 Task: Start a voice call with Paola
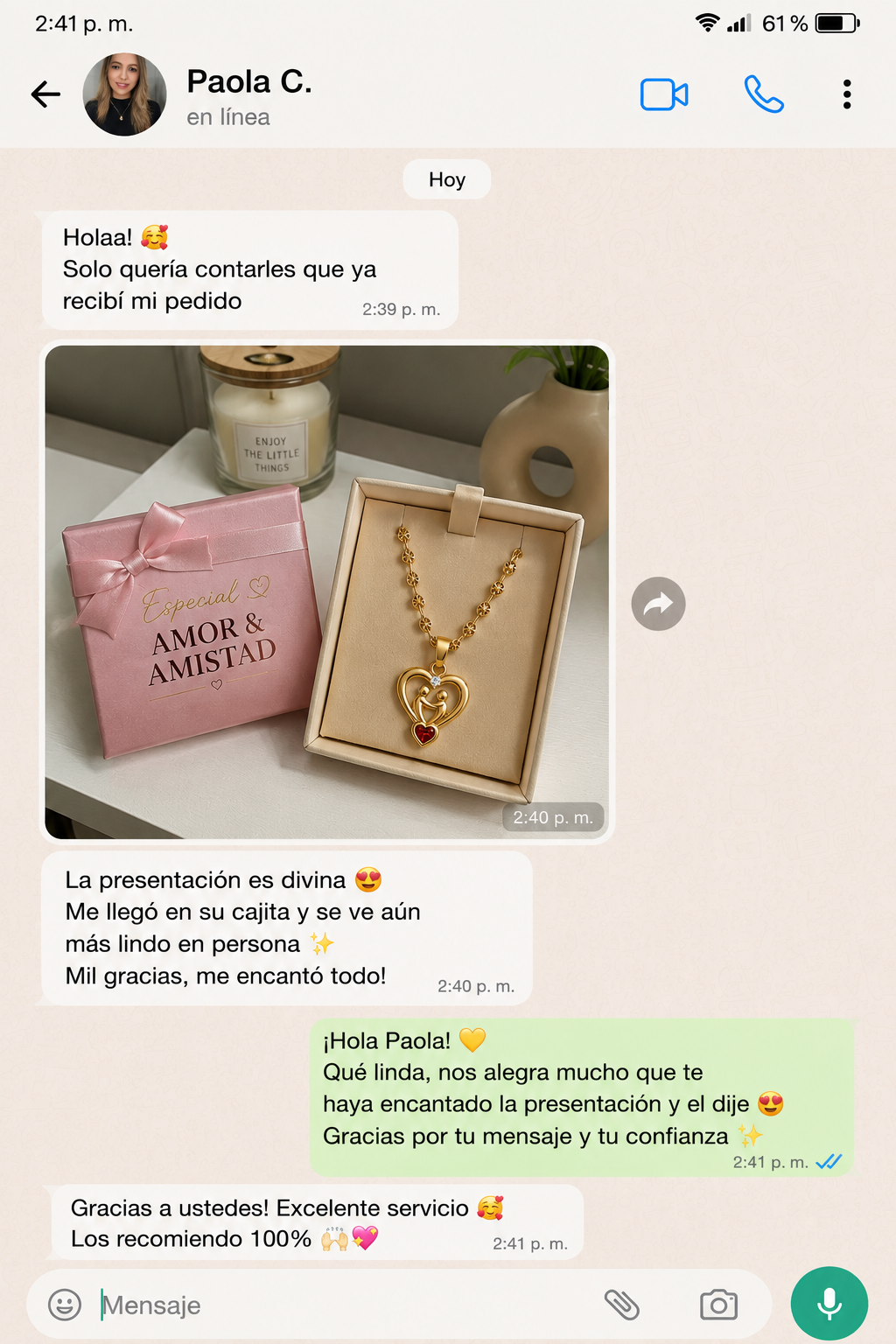pyautogui.click(x=764, y=94)
